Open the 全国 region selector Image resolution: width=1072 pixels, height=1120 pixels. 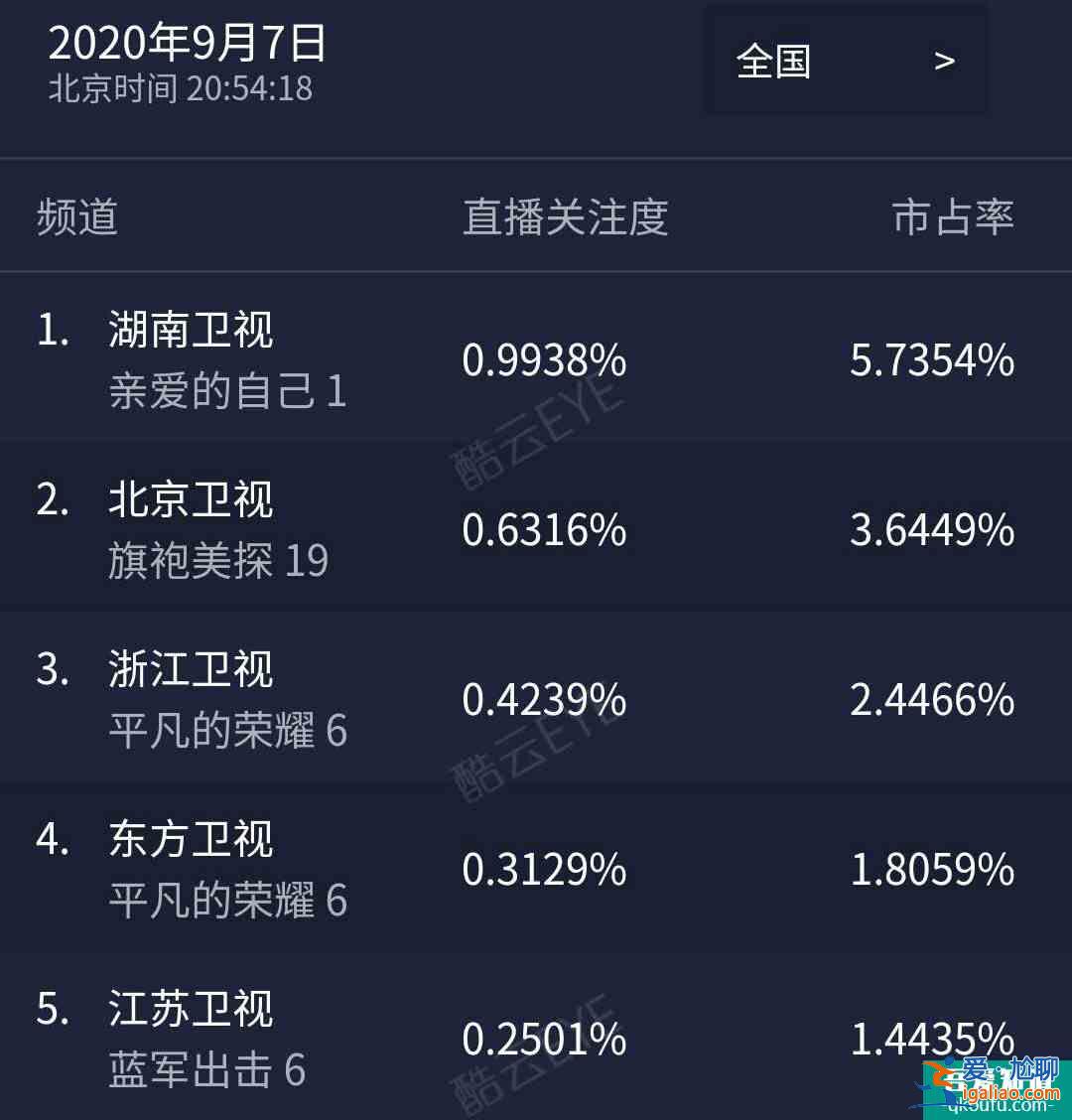coord(845,62)
